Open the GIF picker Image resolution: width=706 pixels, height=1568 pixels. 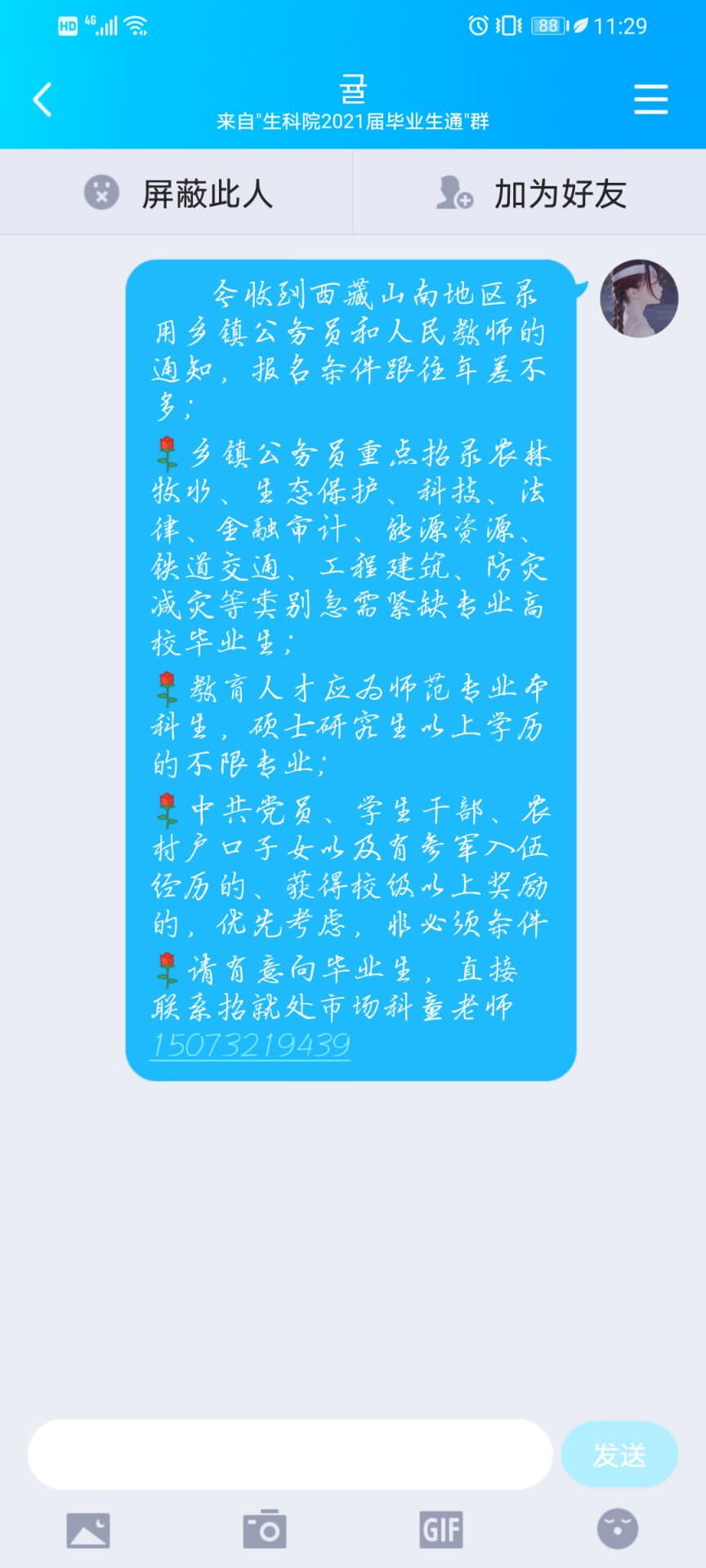click(x=441, y=1530)
